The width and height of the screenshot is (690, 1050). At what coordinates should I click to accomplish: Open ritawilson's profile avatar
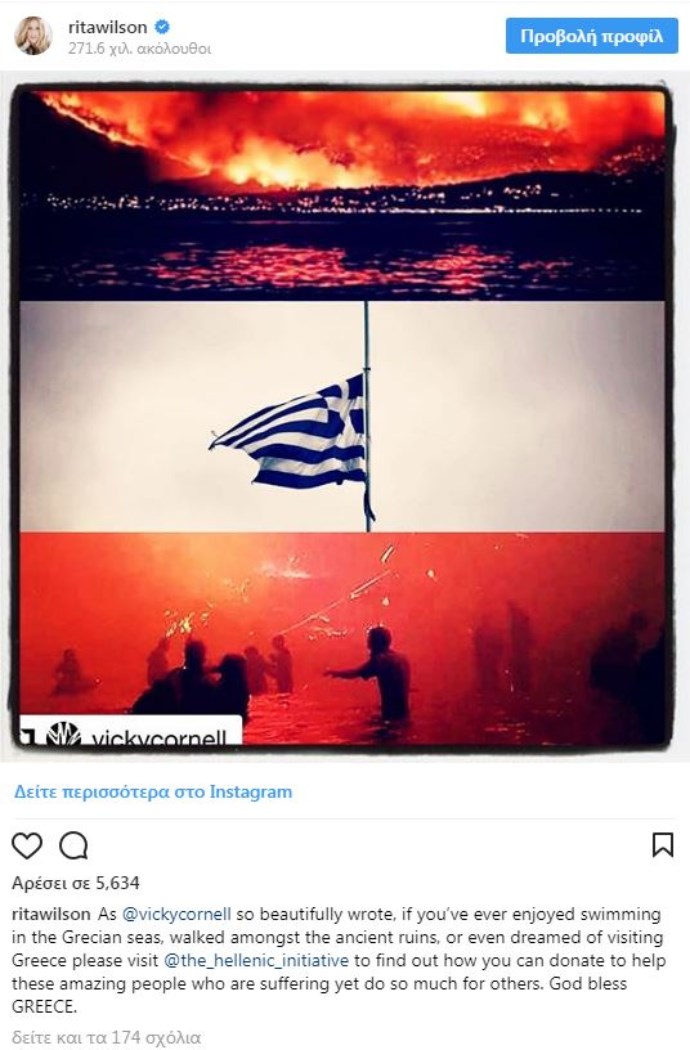[33, 36]
